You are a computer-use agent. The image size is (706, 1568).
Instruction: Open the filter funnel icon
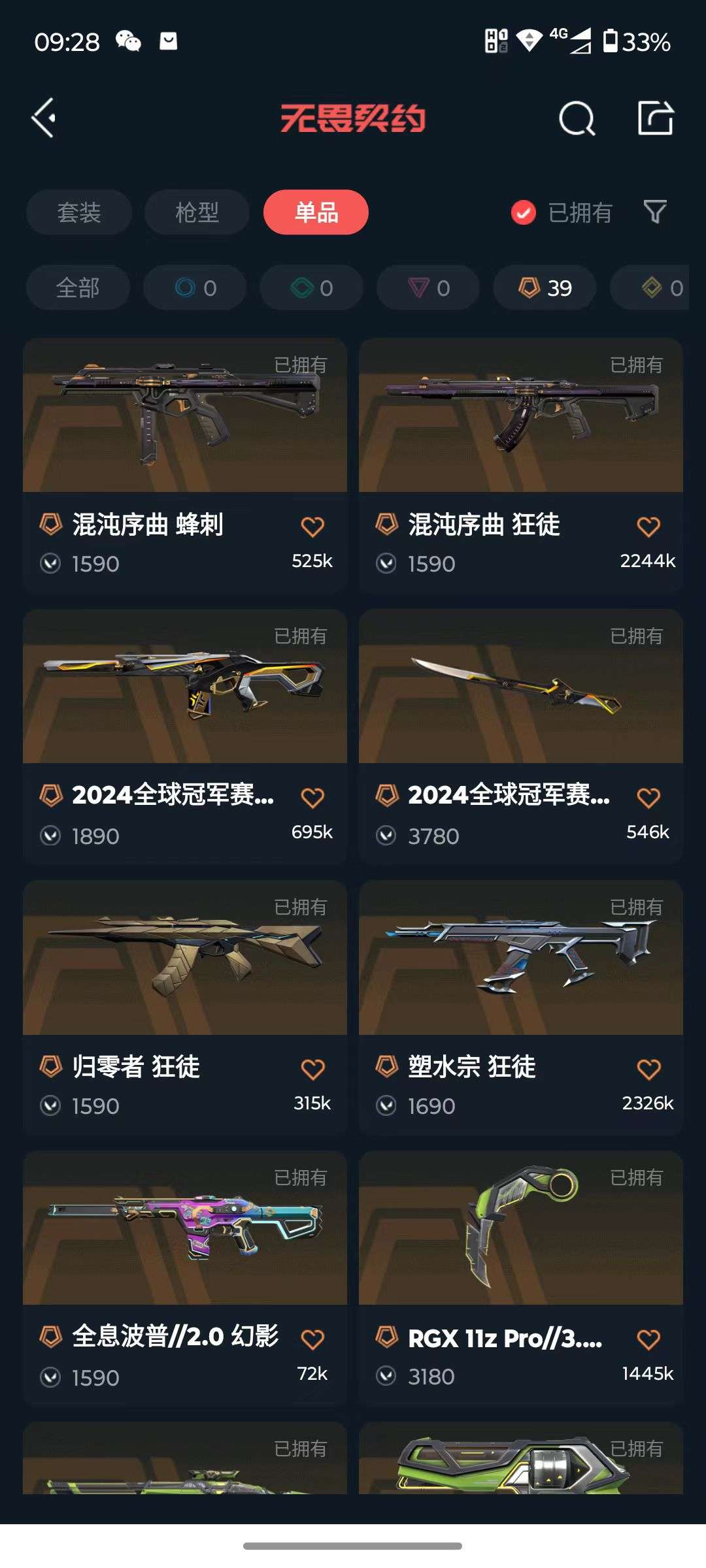click(656, 212)
